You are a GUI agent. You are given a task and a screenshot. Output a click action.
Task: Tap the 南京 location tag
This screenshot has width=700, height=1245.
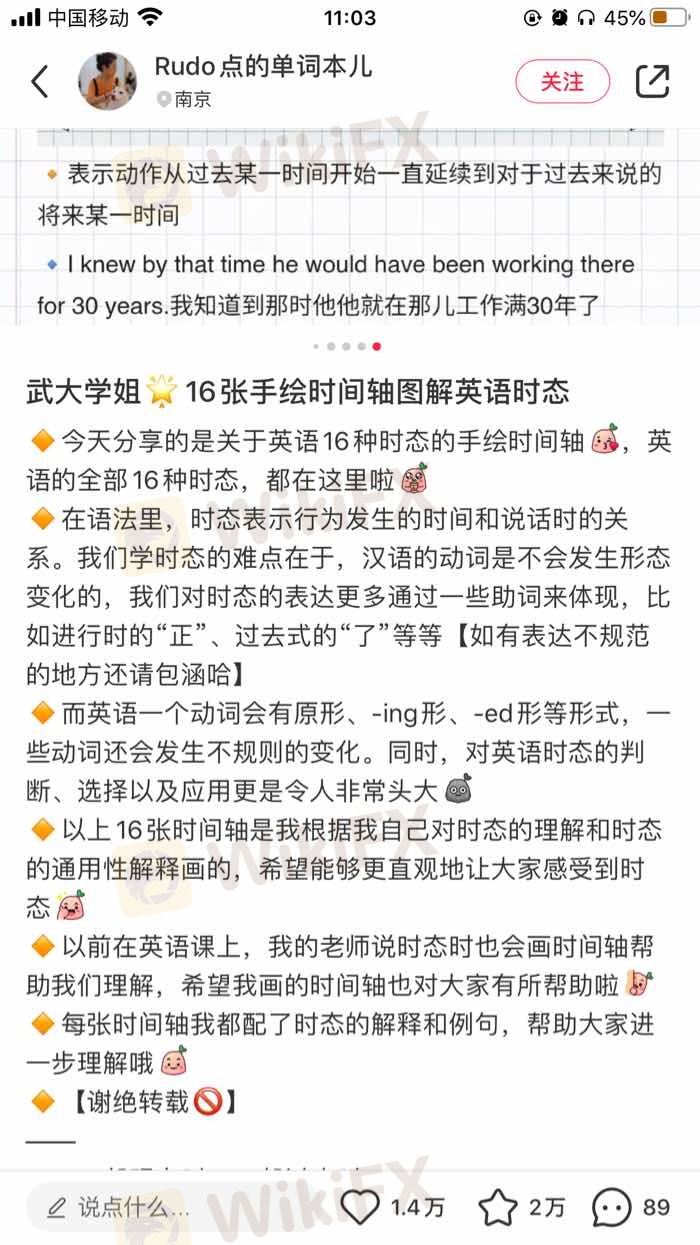[x=185, y=100]
